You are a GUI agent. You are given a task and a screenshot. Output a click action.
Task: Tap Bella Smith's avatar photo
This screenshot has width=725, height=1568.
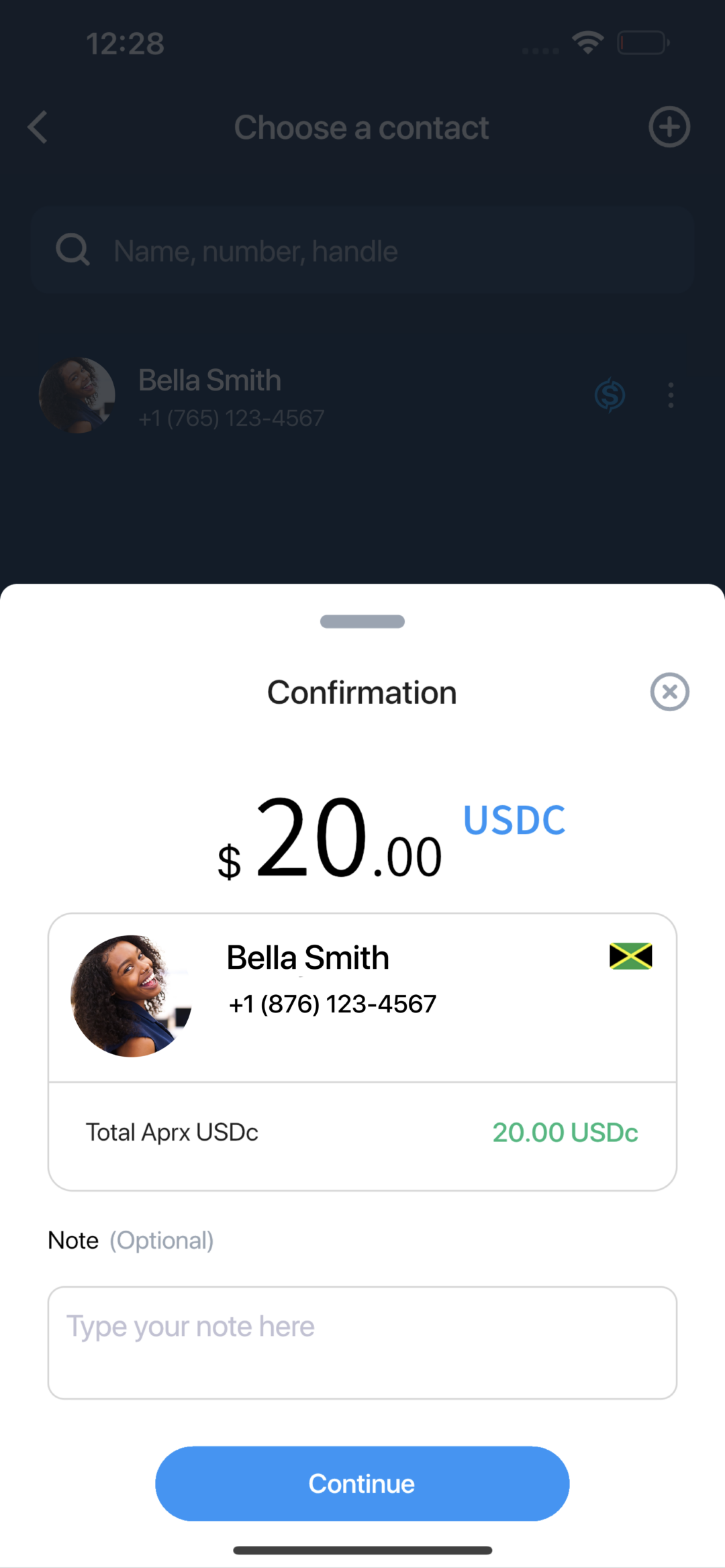point(132,993)
